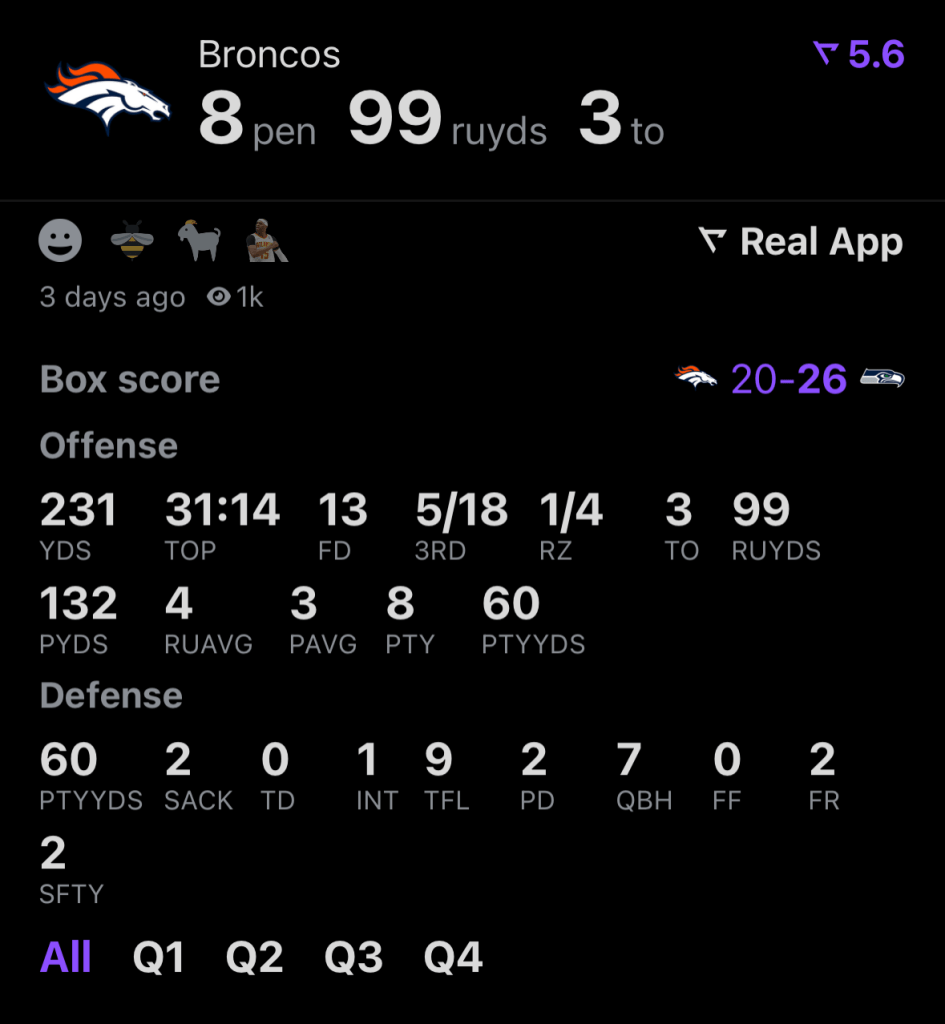945x1024 pixels.
Task: Switch to the Q1 stats tab
Action: pyautogui.click(x=158, y=958)
